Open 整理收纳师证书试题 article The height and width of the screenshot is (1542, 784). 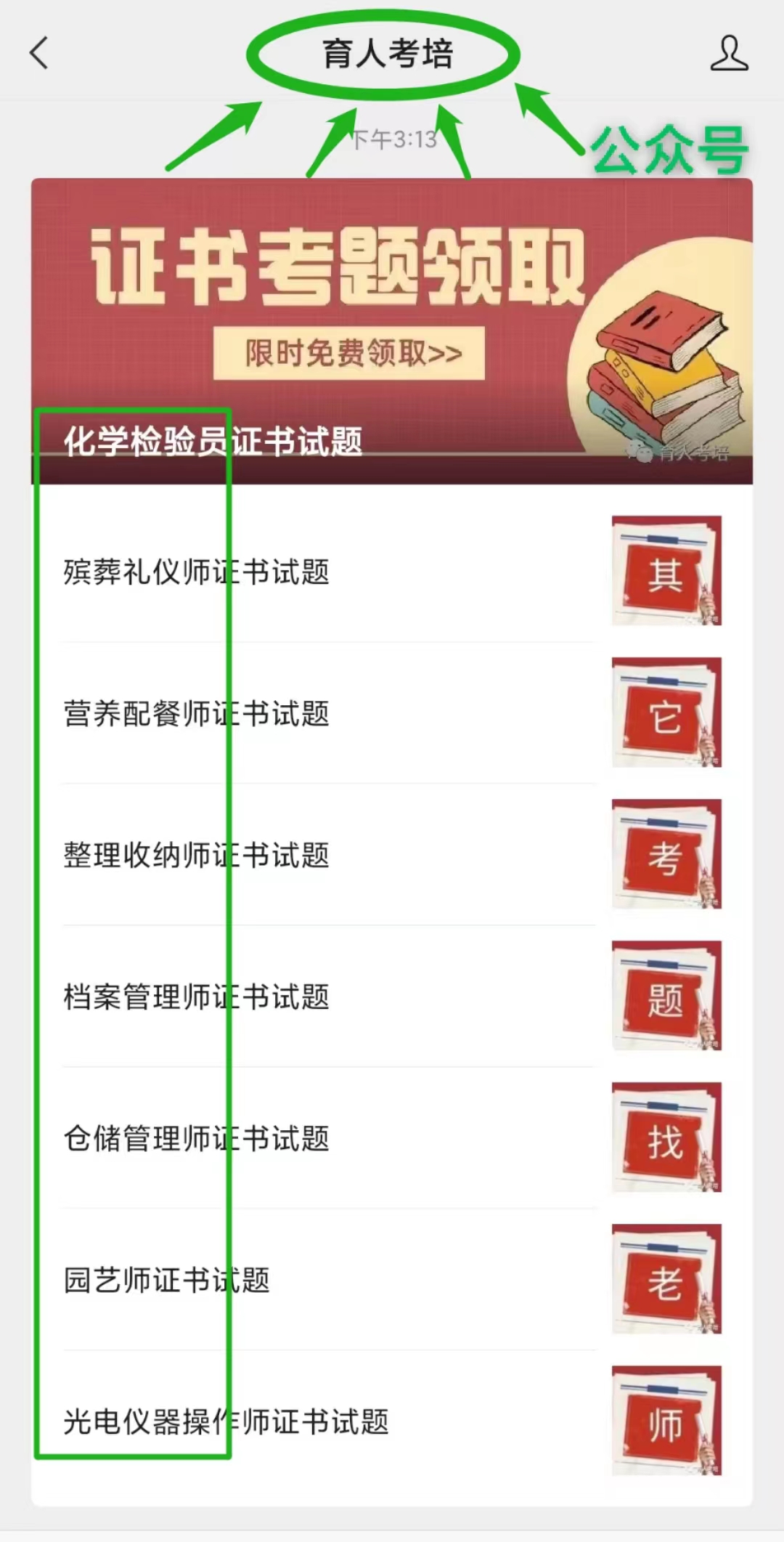coord(195,857)
